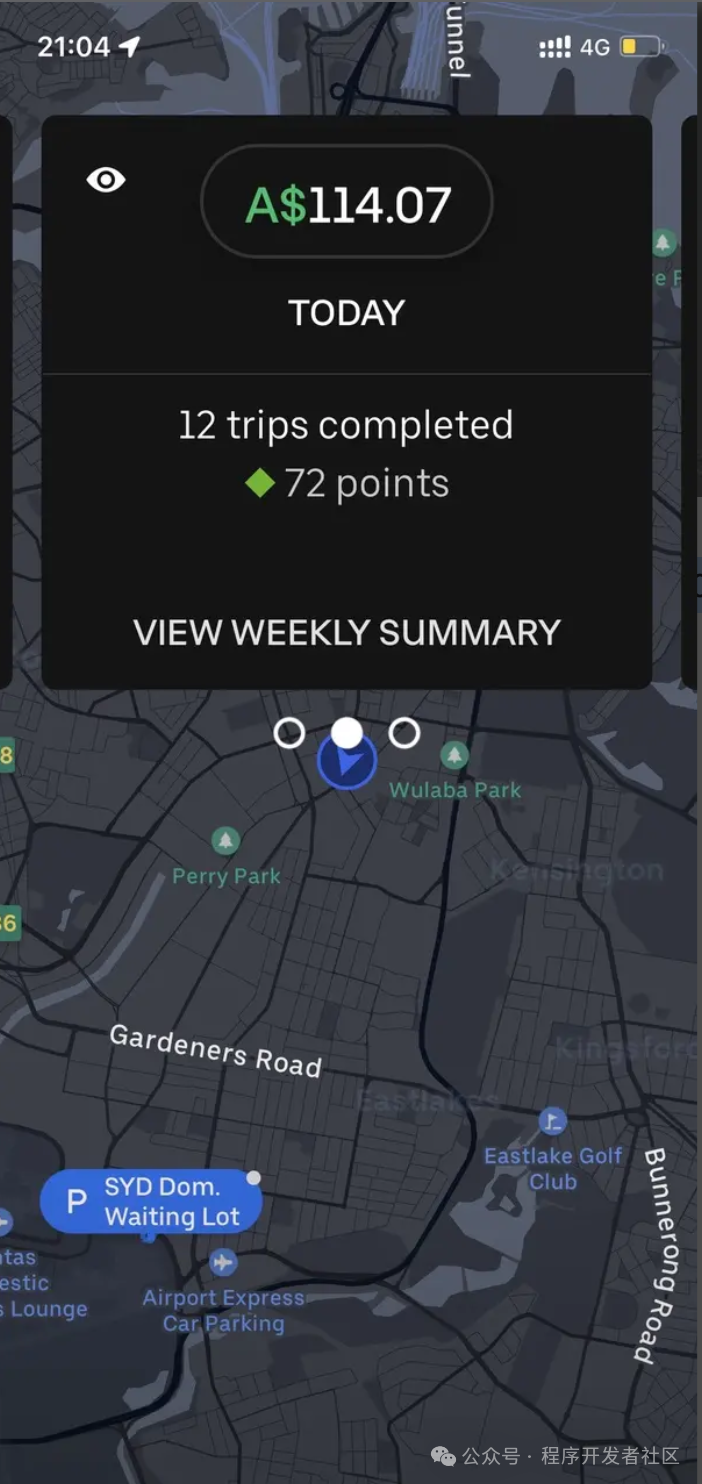
Task: Hide earnings with the eye icon
Action: coord(106,180)
